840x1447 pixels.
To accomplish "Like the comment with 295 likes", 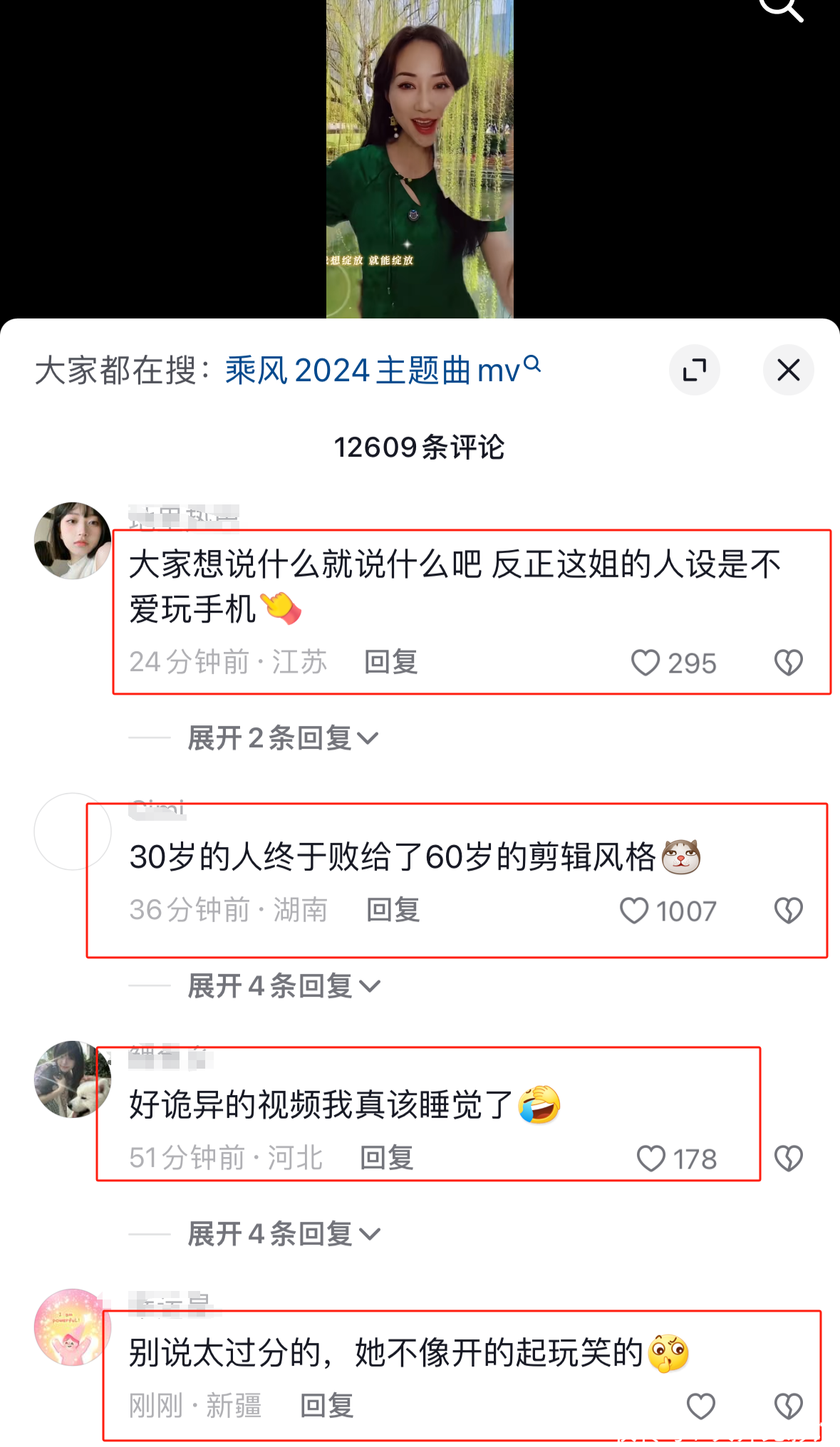I will 645,663.
